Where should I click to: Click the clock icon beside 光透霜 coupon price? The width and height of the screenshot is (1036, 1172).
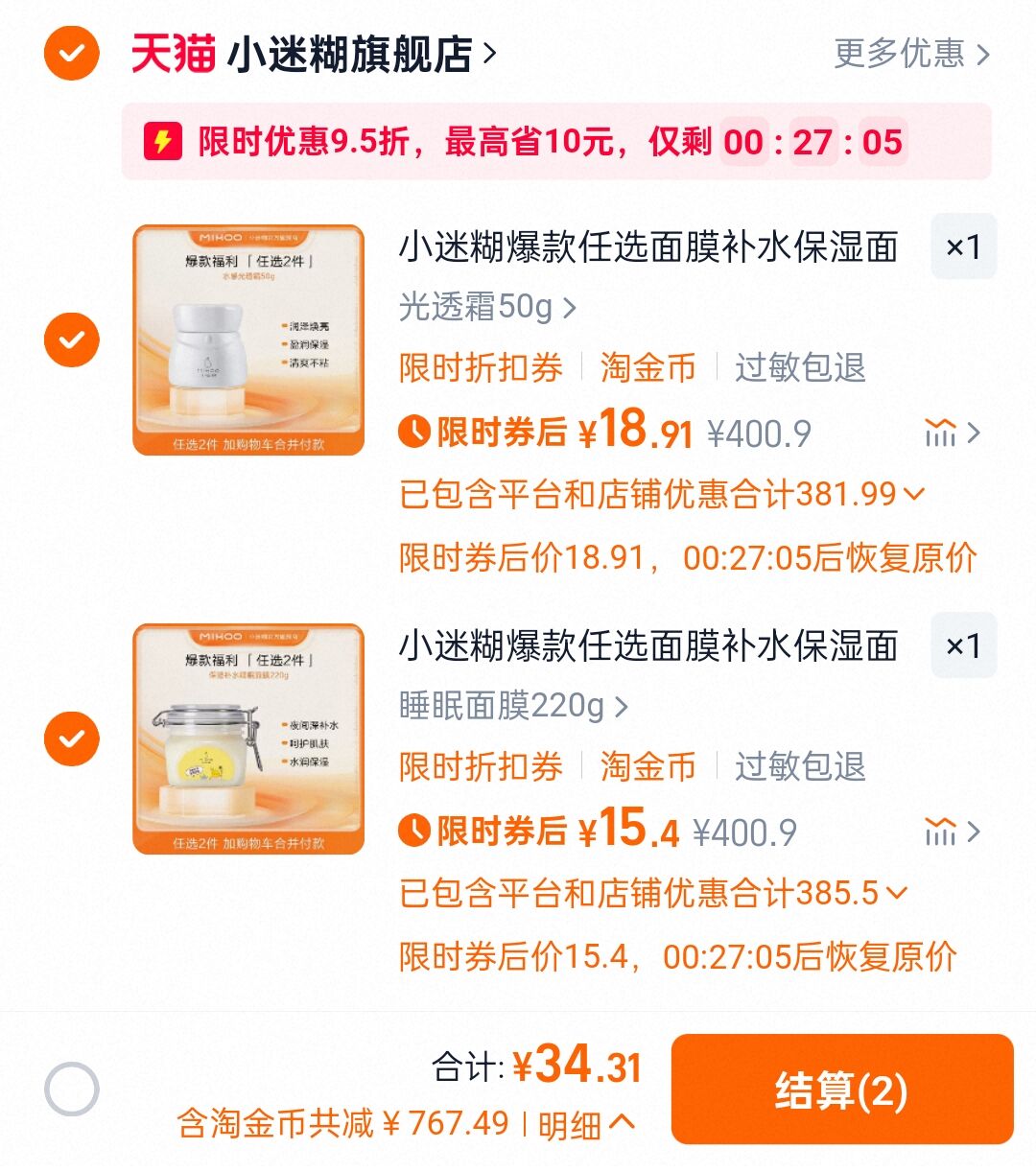tap(414, 433)
